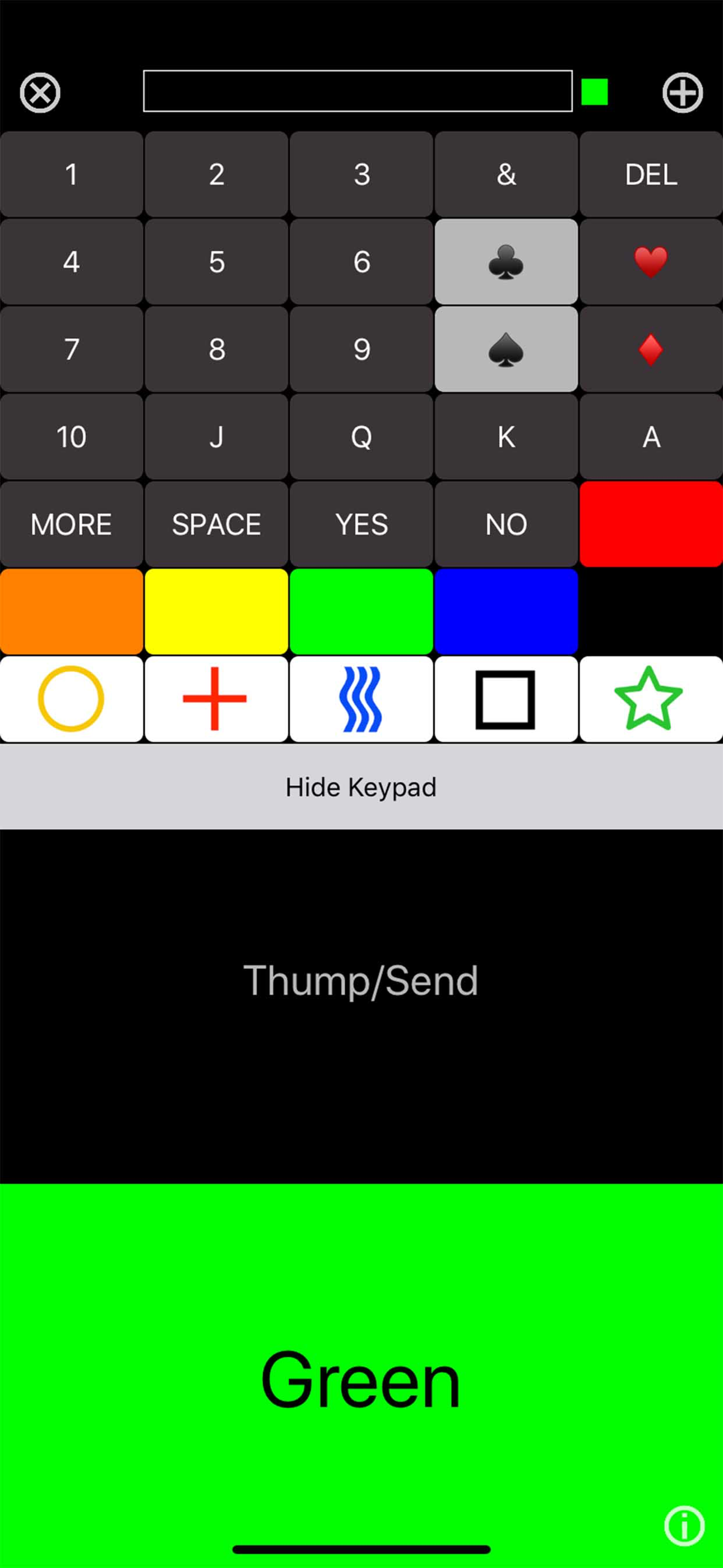Tap the black square Zener symbol
Screen dimensions: 723x1568
[x=506, y=699]
